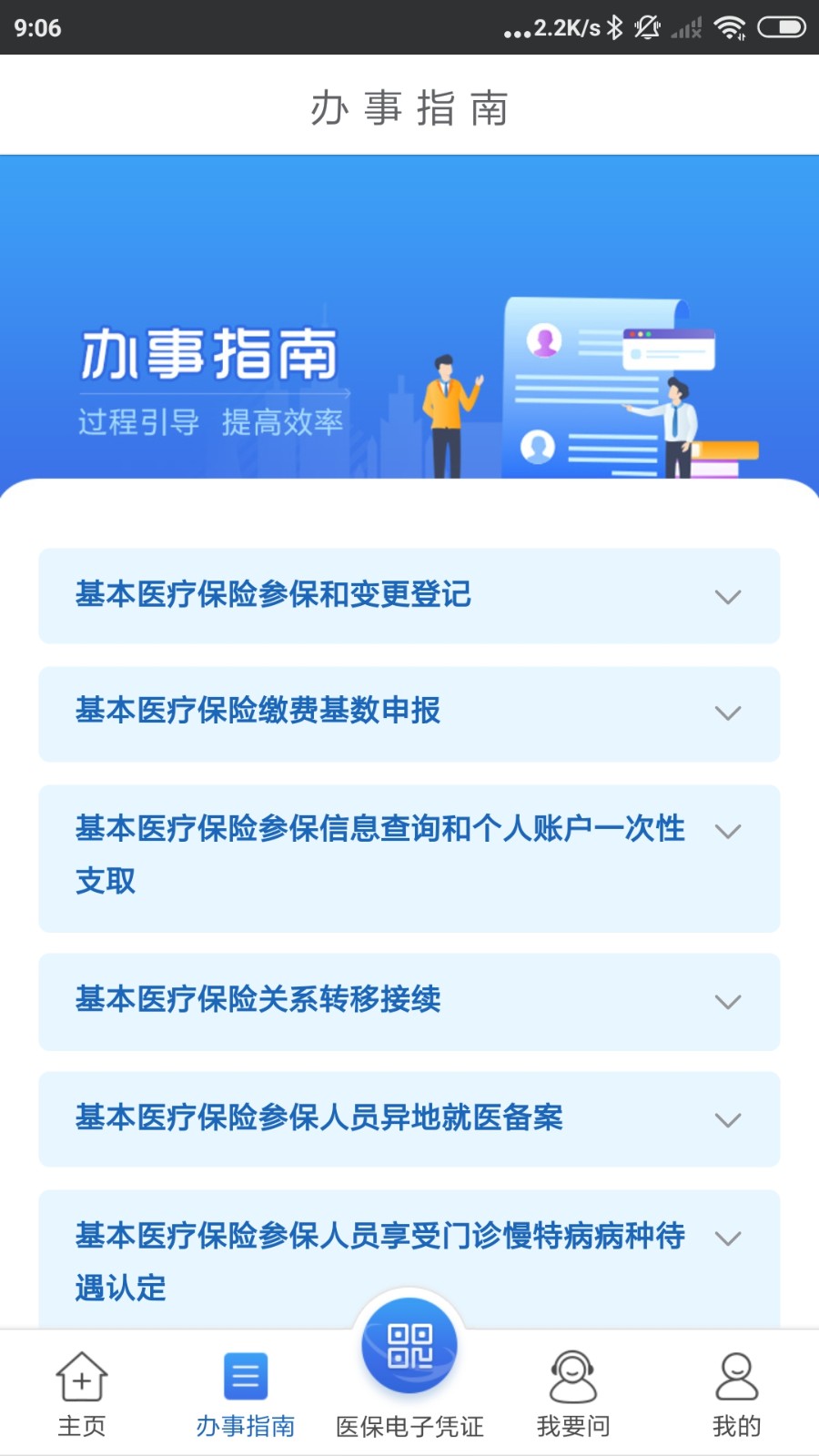Viewport: 819px width, 1456px height.
Task: Expand 基本医疗保险参保和变更登记 section
Action: pyautogui.click(x=727, y=597)
